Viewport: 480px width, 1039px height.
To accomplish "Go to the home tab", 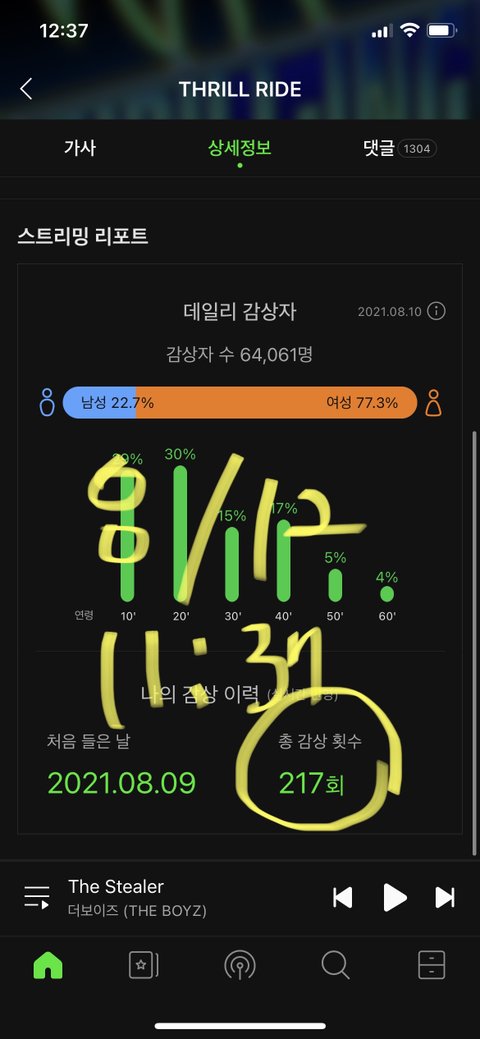I will pos(48,965).
